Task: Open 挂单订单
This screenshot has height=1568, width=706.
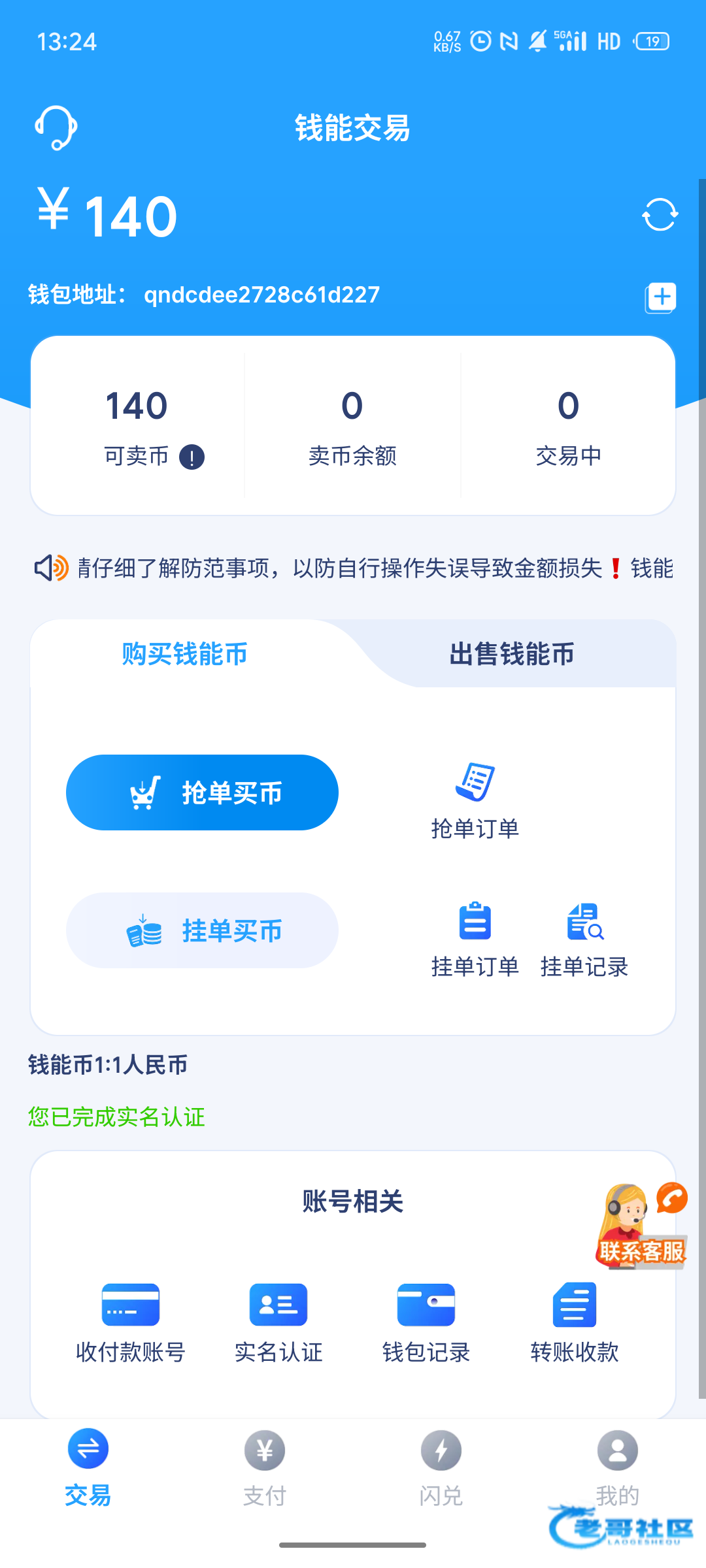Action: [x=475, y=939]
